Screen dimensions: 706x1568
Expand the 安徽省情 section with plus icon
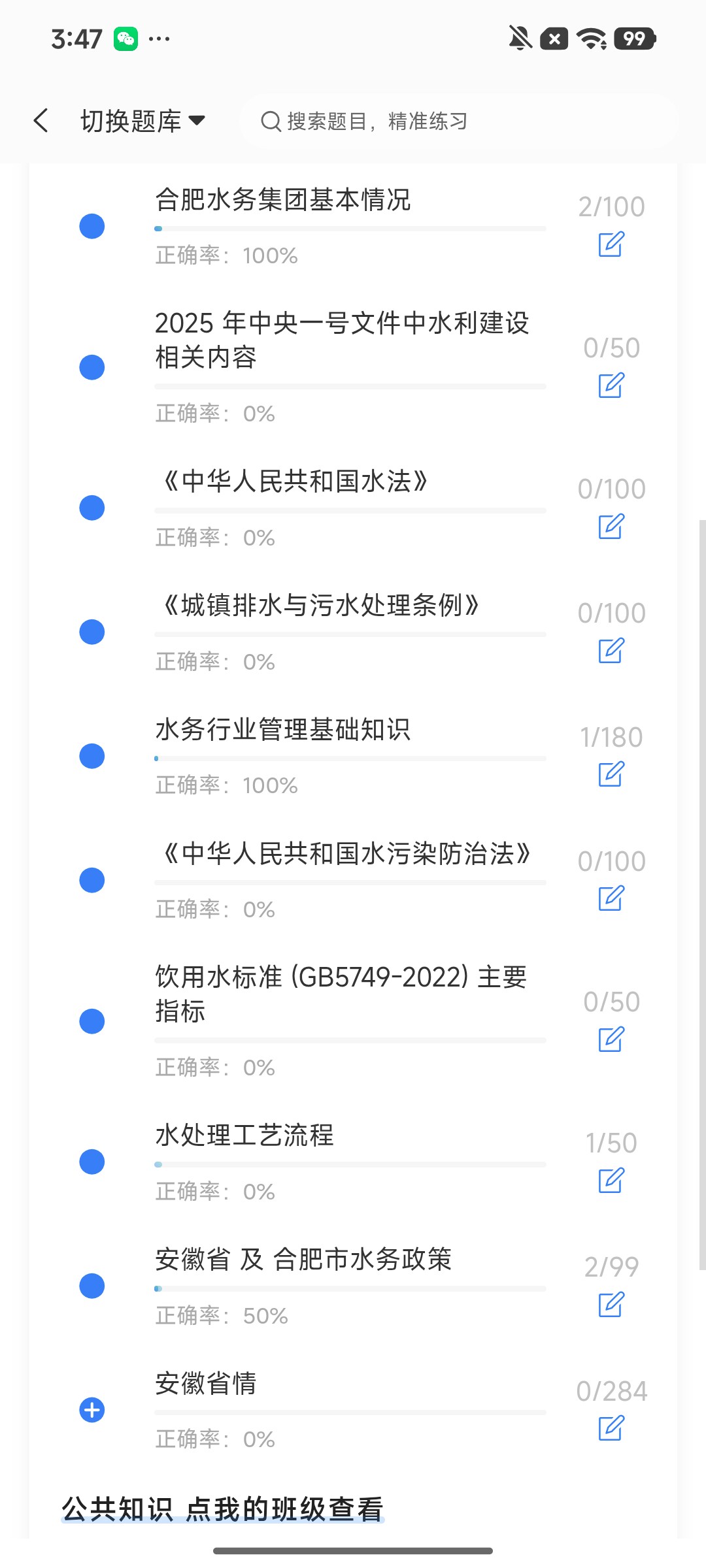pos(92,1410)
